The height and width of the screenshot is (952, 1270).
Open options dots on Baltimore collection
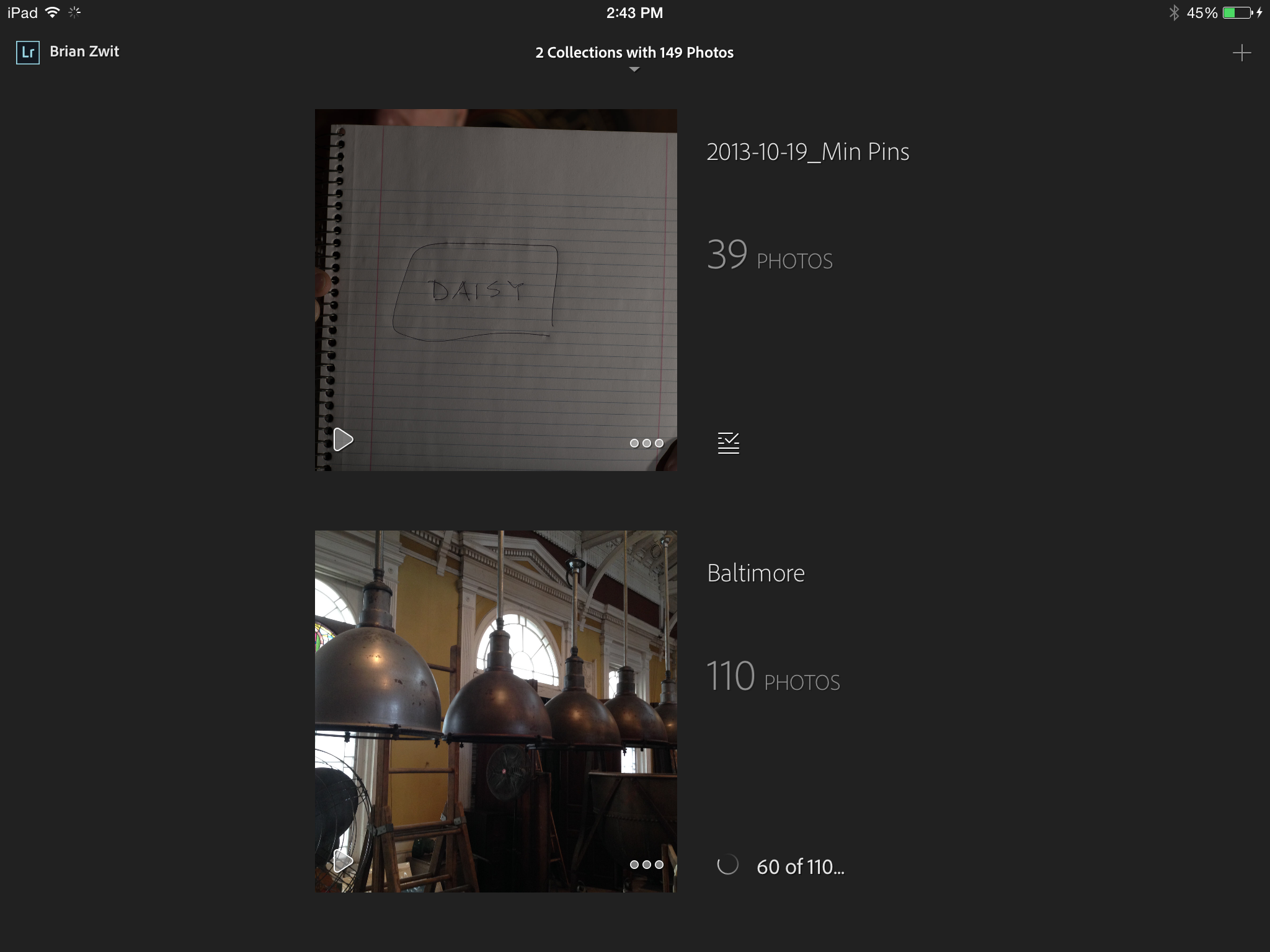point(646,865)
